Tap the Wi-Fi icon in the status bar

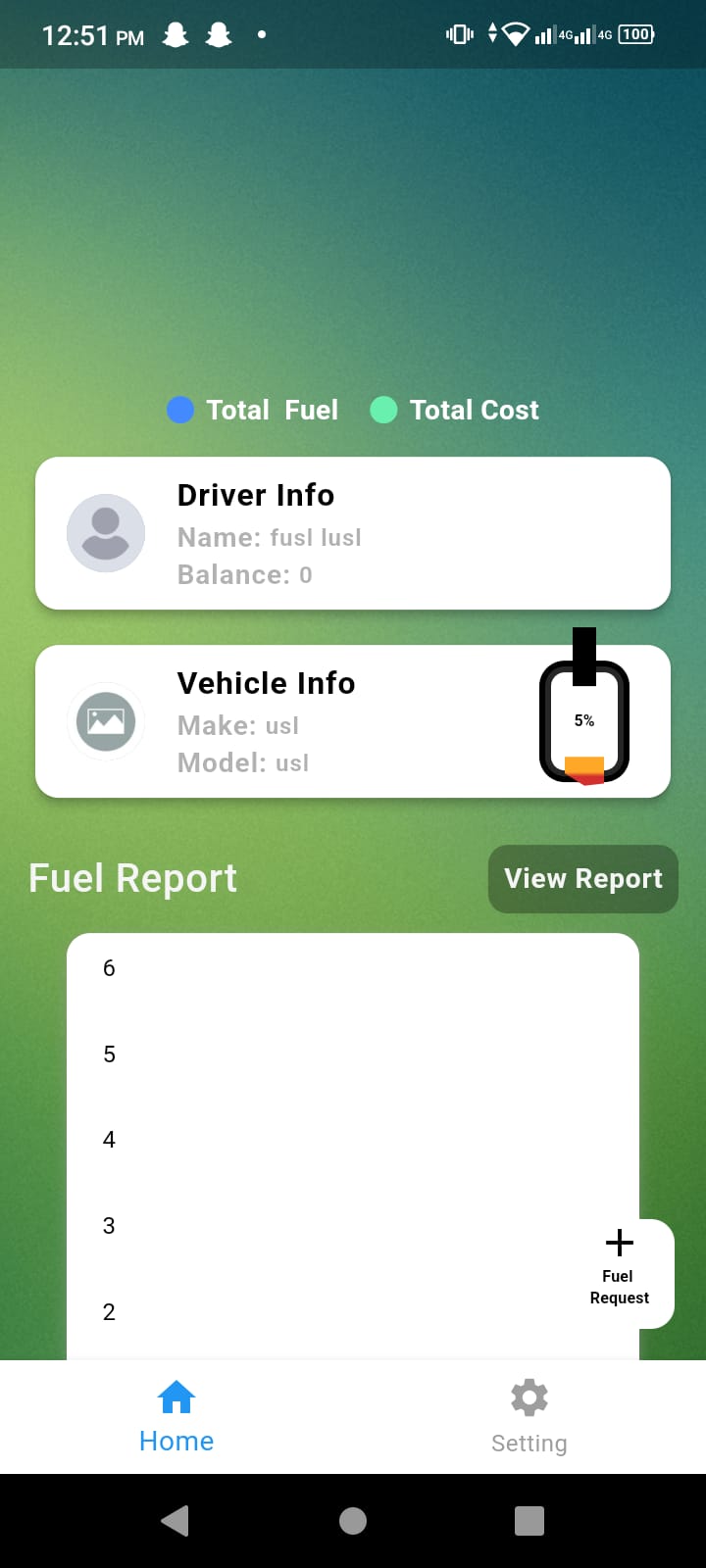point(514,32)
